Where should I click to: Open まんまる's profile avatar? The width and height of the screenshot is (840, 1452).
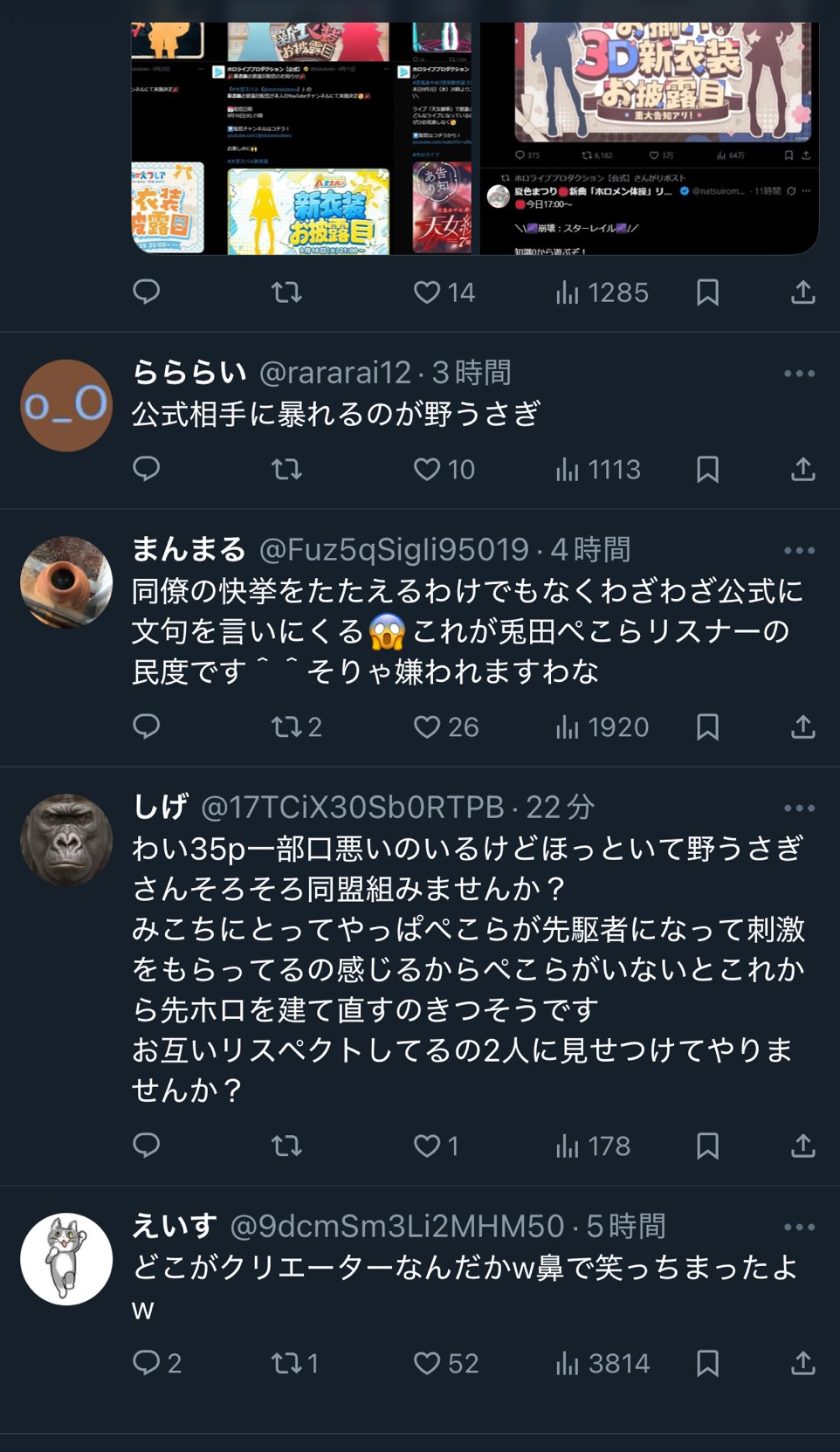(x=66, y=582)
